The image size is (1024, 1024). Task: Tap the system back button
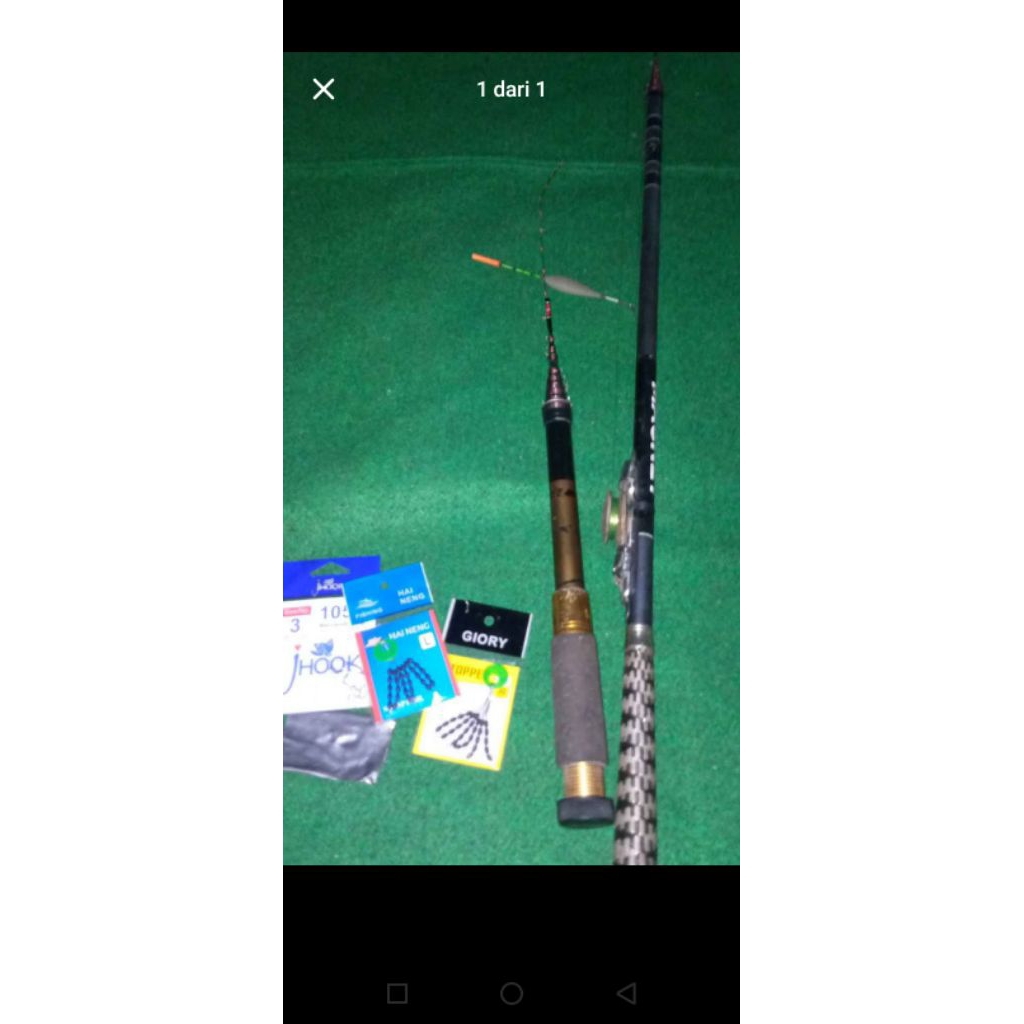627,993
